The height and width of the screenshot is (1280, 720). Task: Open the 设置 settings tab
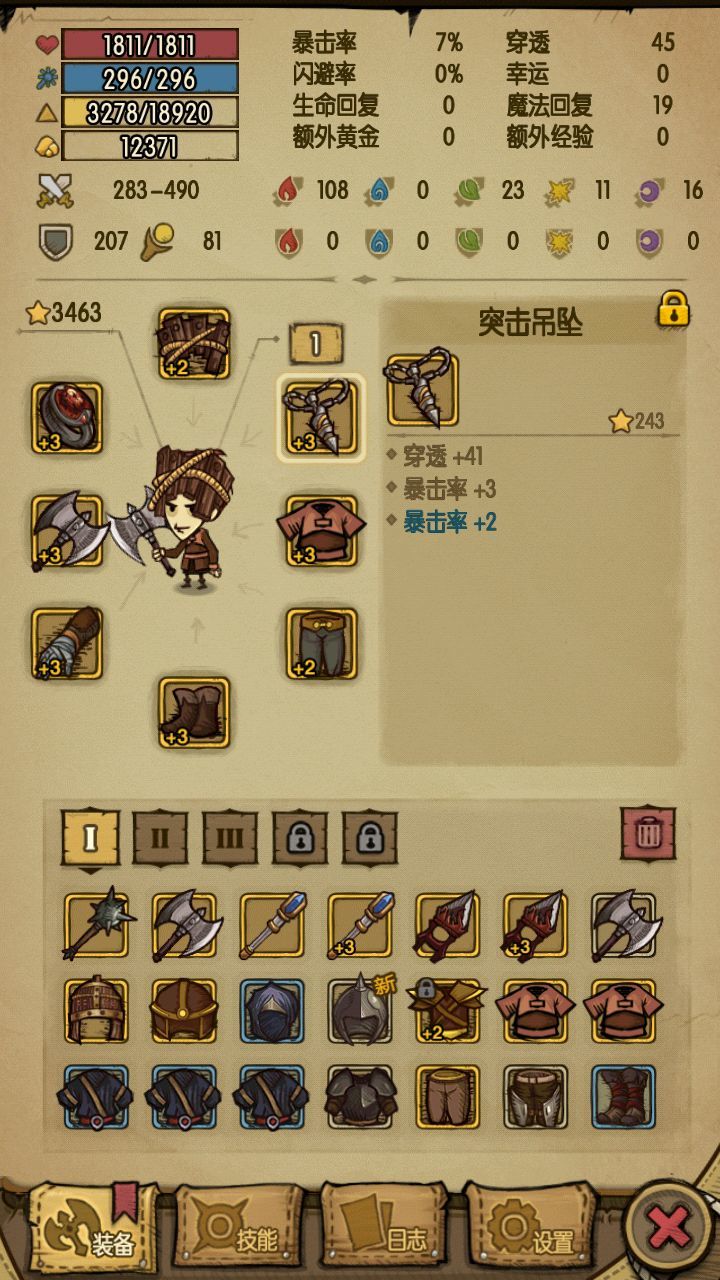532,1227
